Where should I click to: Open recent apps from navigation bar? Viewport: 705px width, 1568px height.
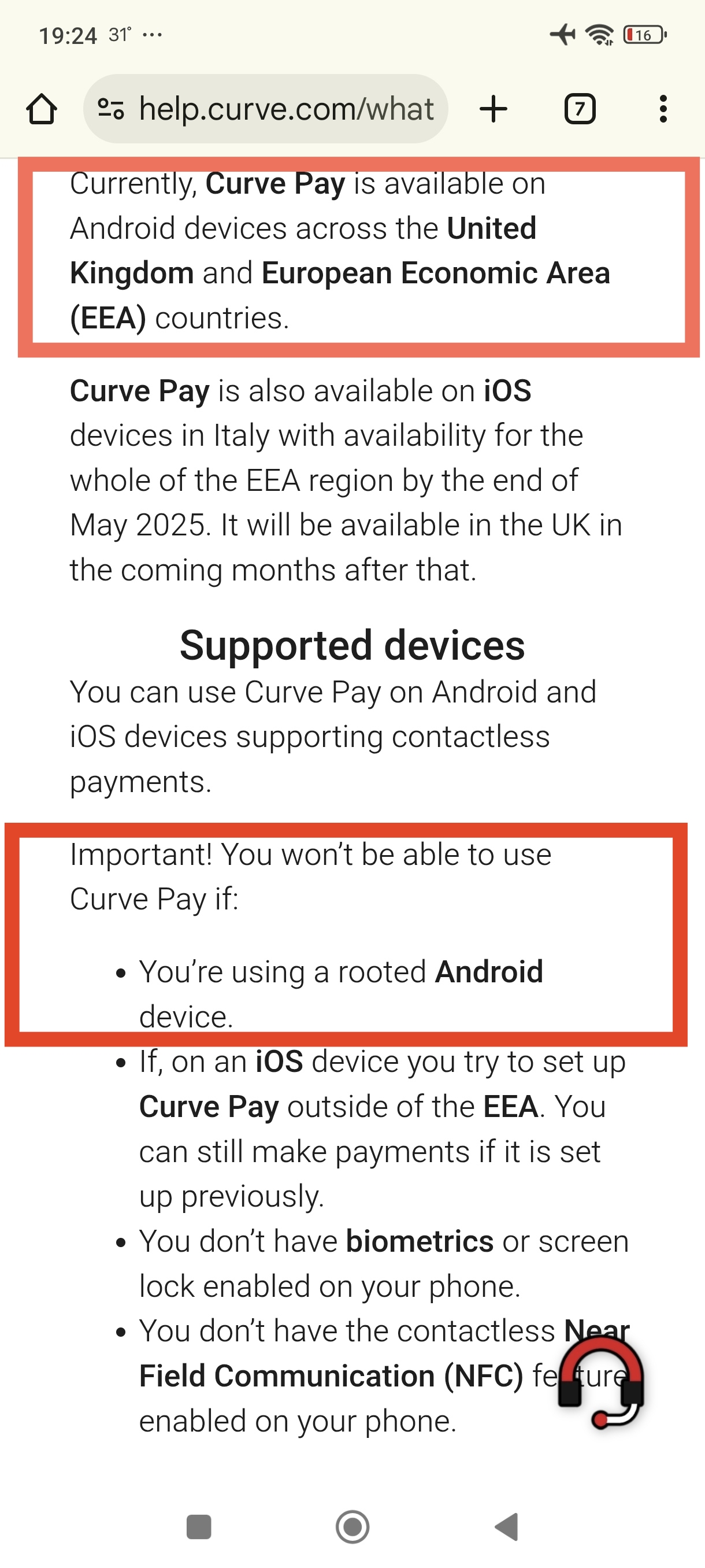198,1526
